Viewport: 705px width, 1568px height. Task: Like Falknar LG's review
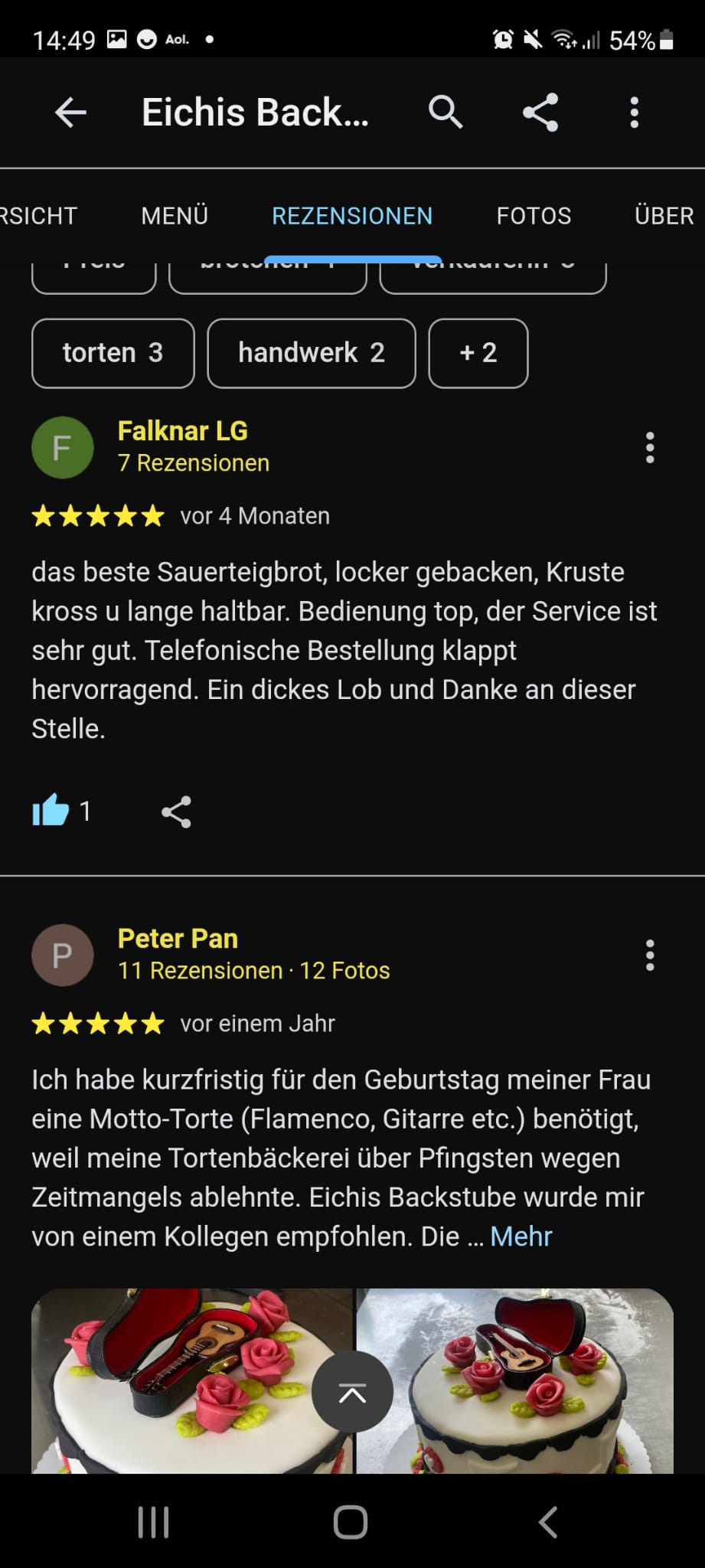coord(51,811)
